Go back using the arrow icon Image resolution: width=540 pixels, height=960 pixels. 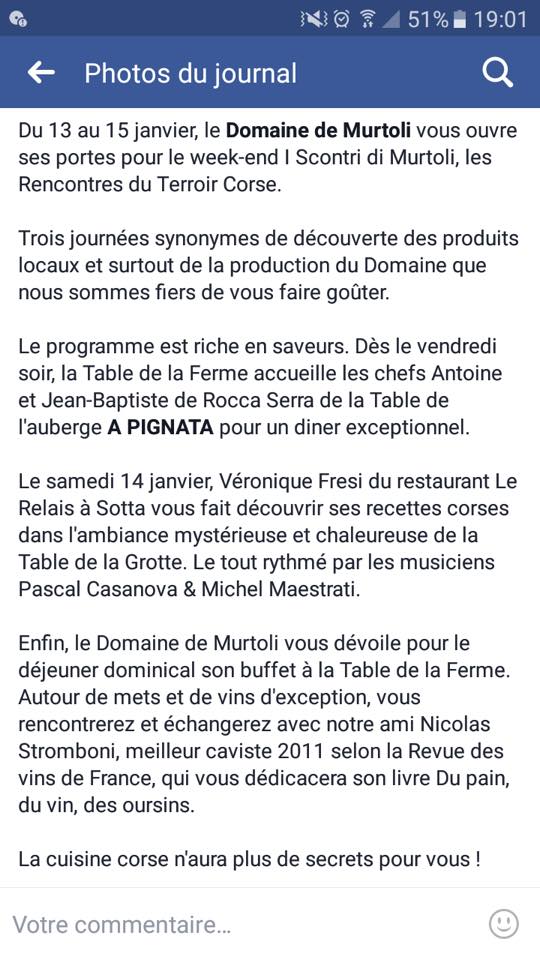coord(41,73)
